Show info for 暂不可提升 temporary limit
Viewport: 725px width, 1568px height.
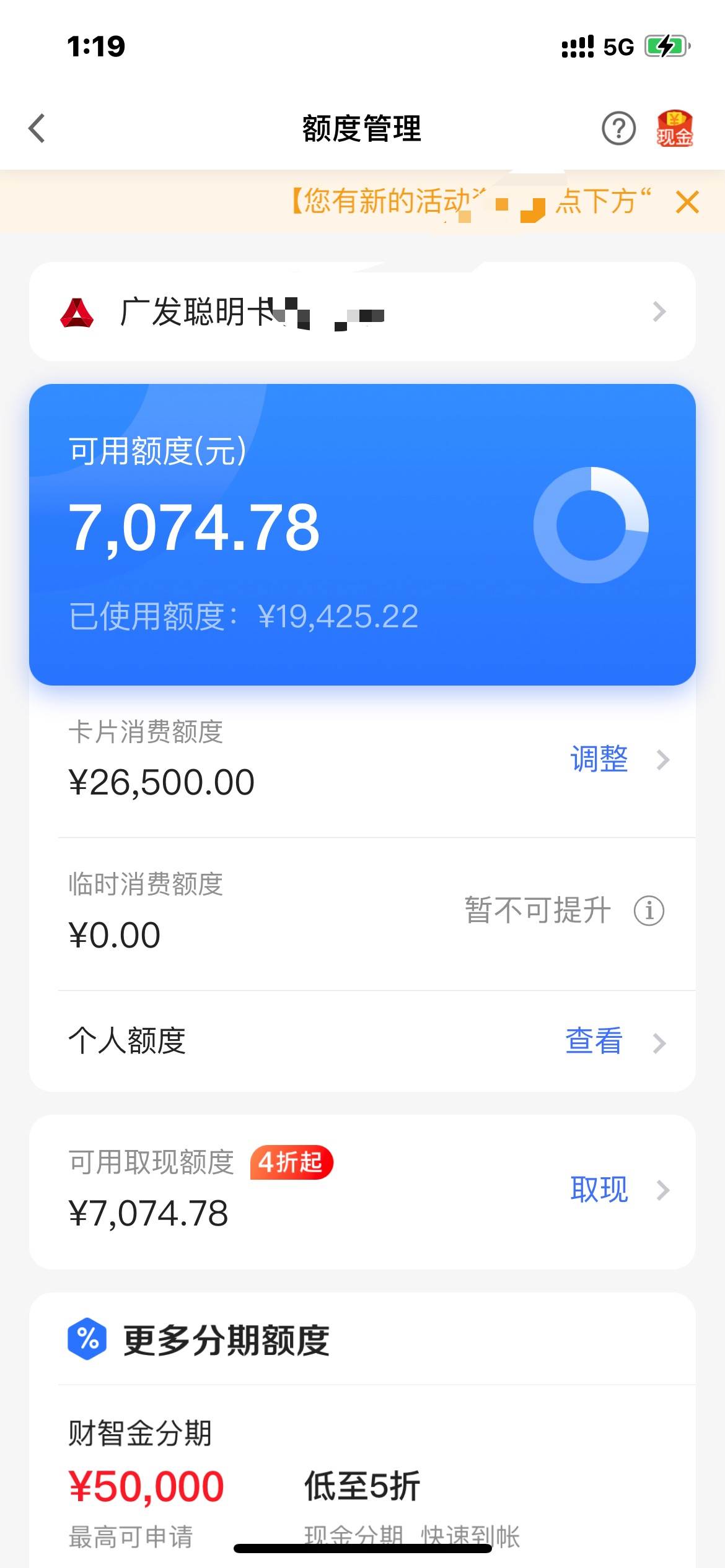coord(649,910)
